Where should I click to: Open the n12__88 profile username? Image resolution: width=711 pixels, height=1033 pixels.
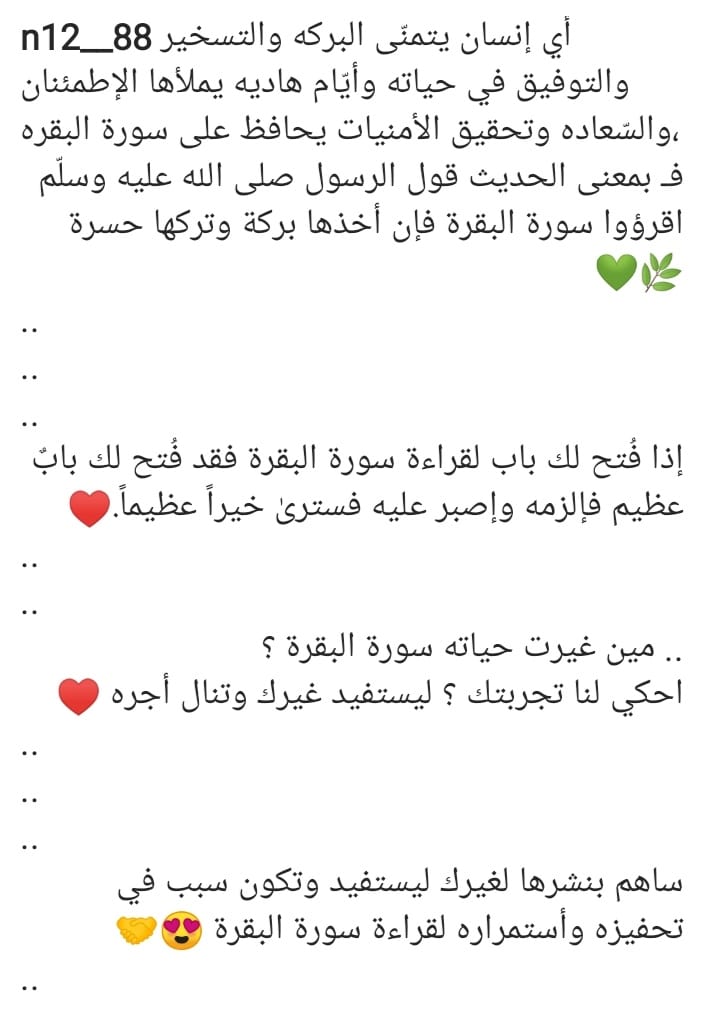pos(86,38)
